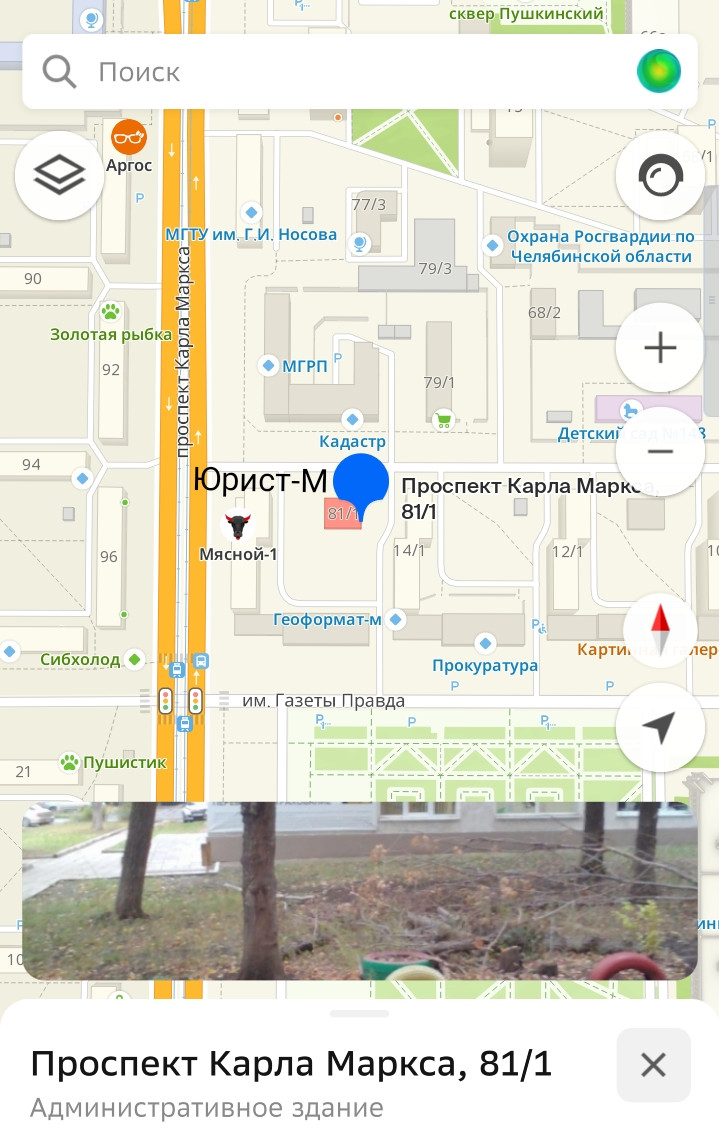Select the Геоформат-м place marker

click(x=397, y=620)
